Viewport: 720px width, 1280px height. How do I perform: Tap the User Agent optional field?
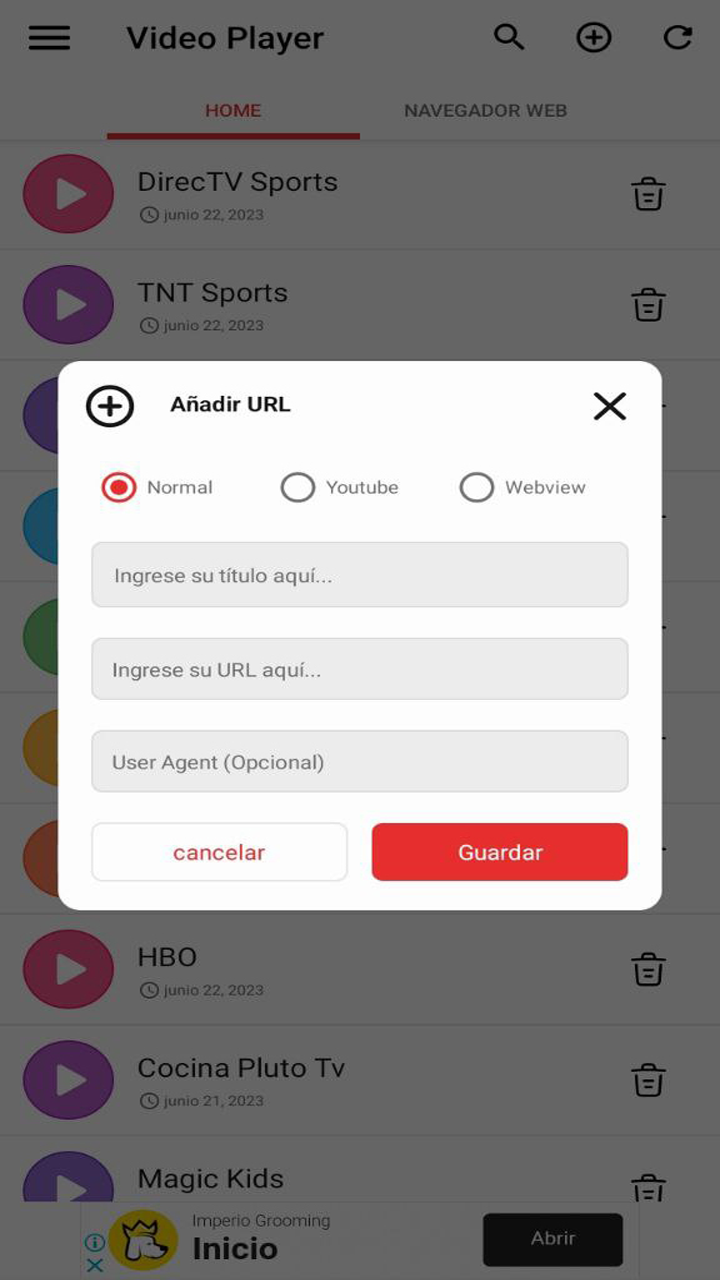359,762
